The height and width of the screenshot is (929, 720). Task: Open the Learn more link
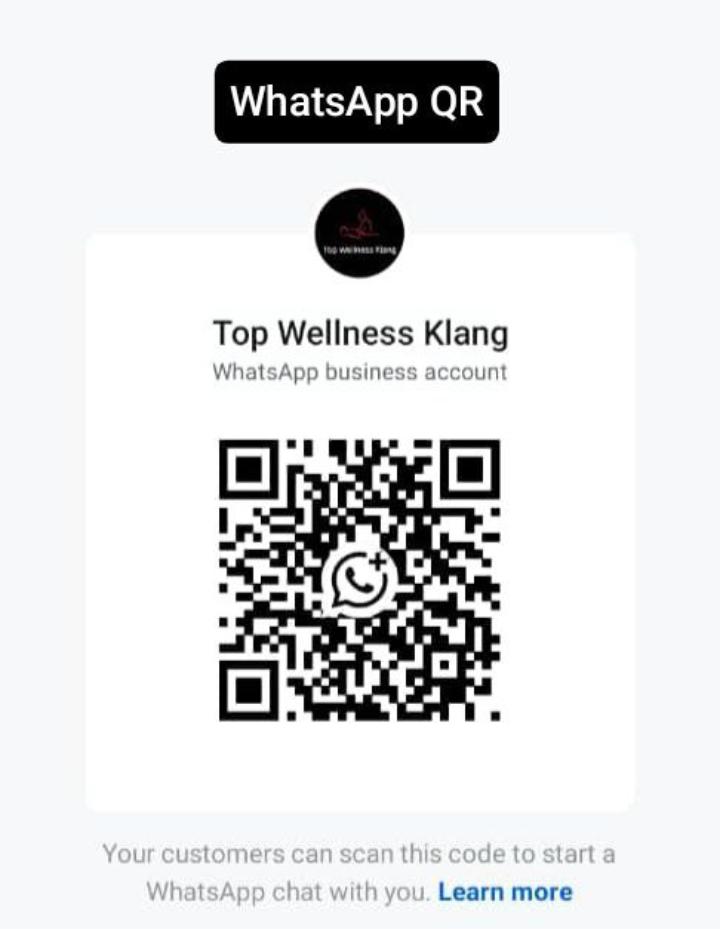(508, 890)
